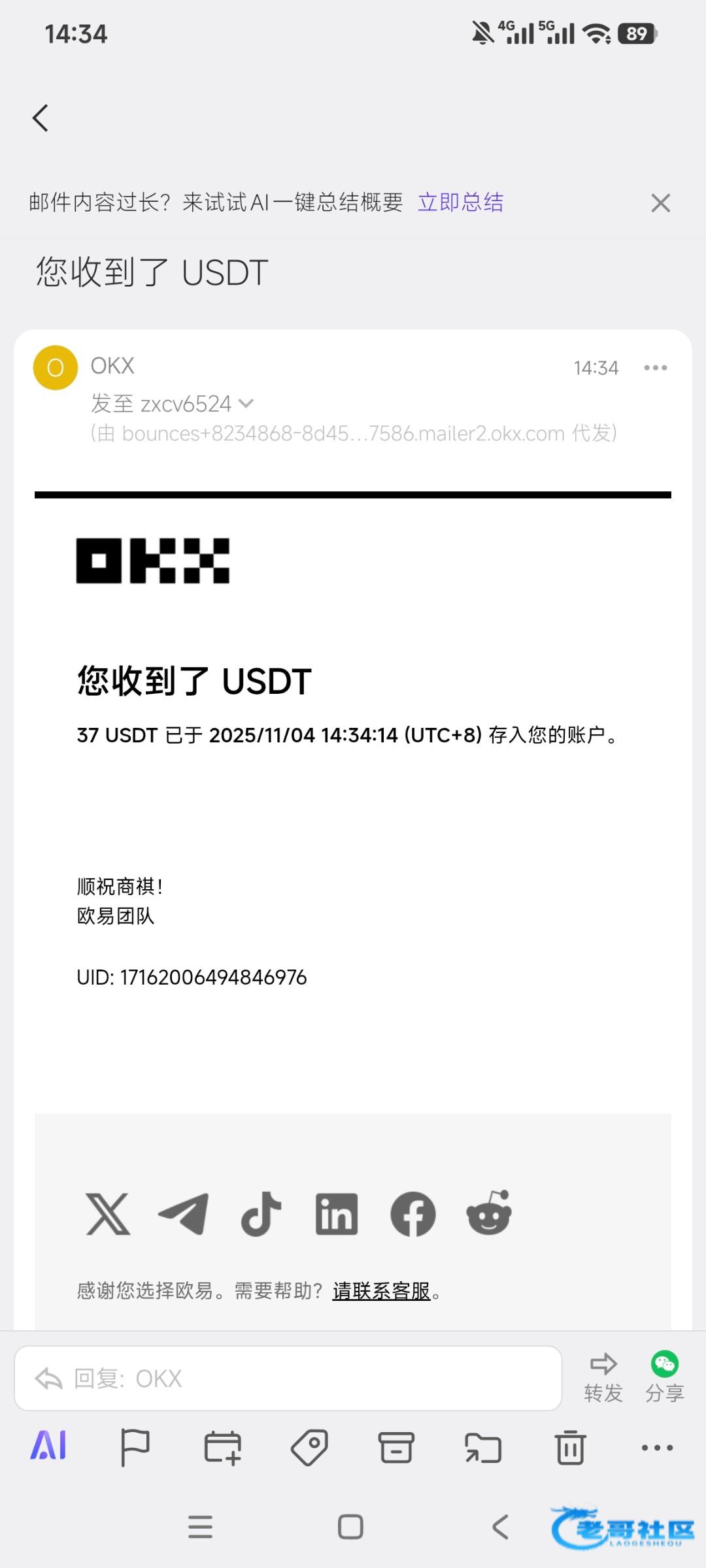706x1568 pixels.
Task: Dismiss the AI summary banner
Action: point(660,203)
